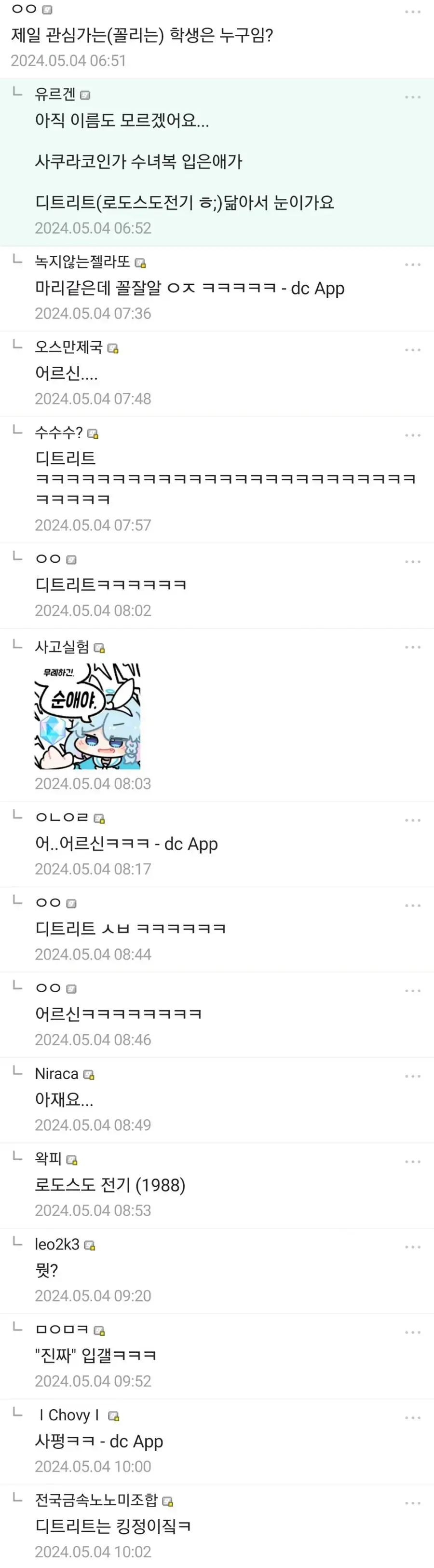
Task: Open Niraca's user profile
Action: pyautogui.click(x=56, y=1074)
